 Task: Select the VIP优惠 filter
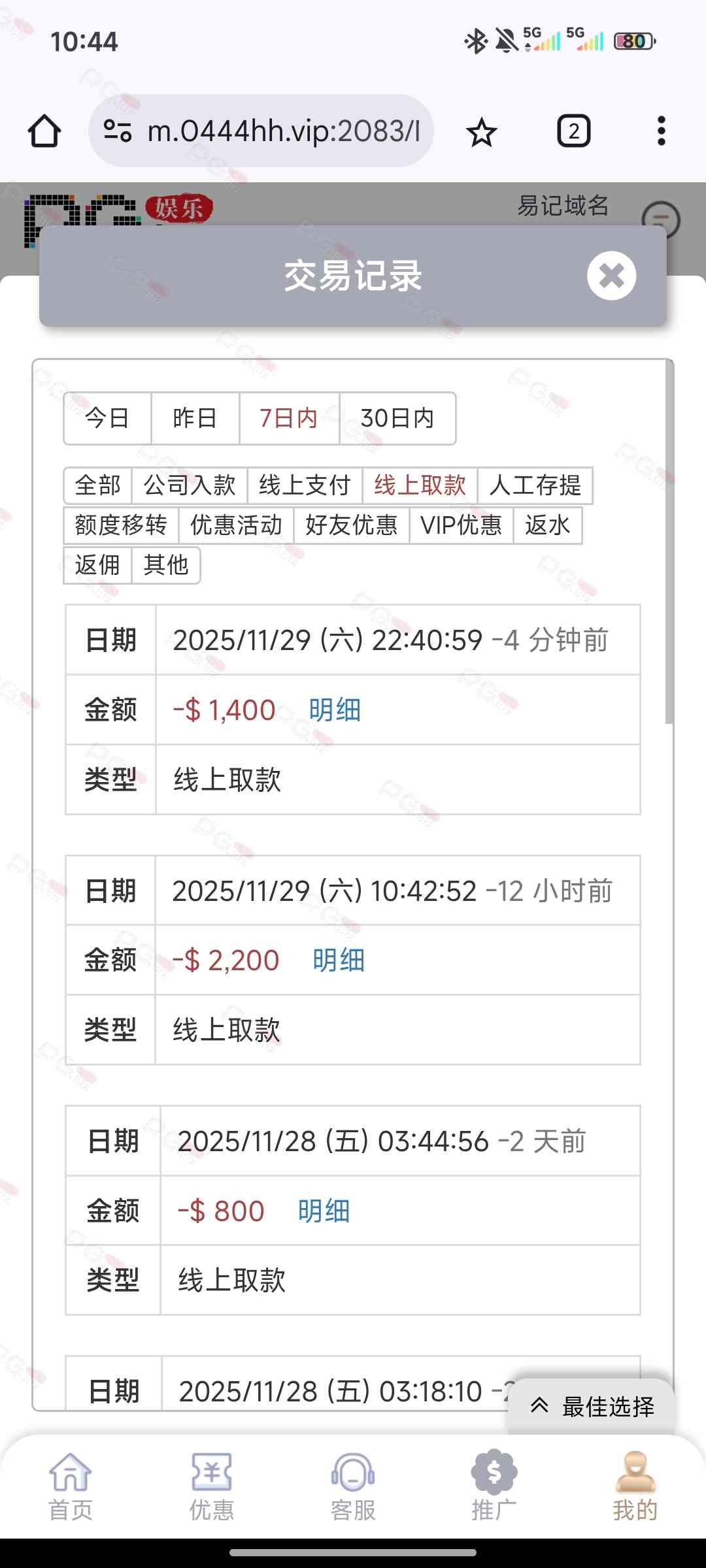(461, 525)
